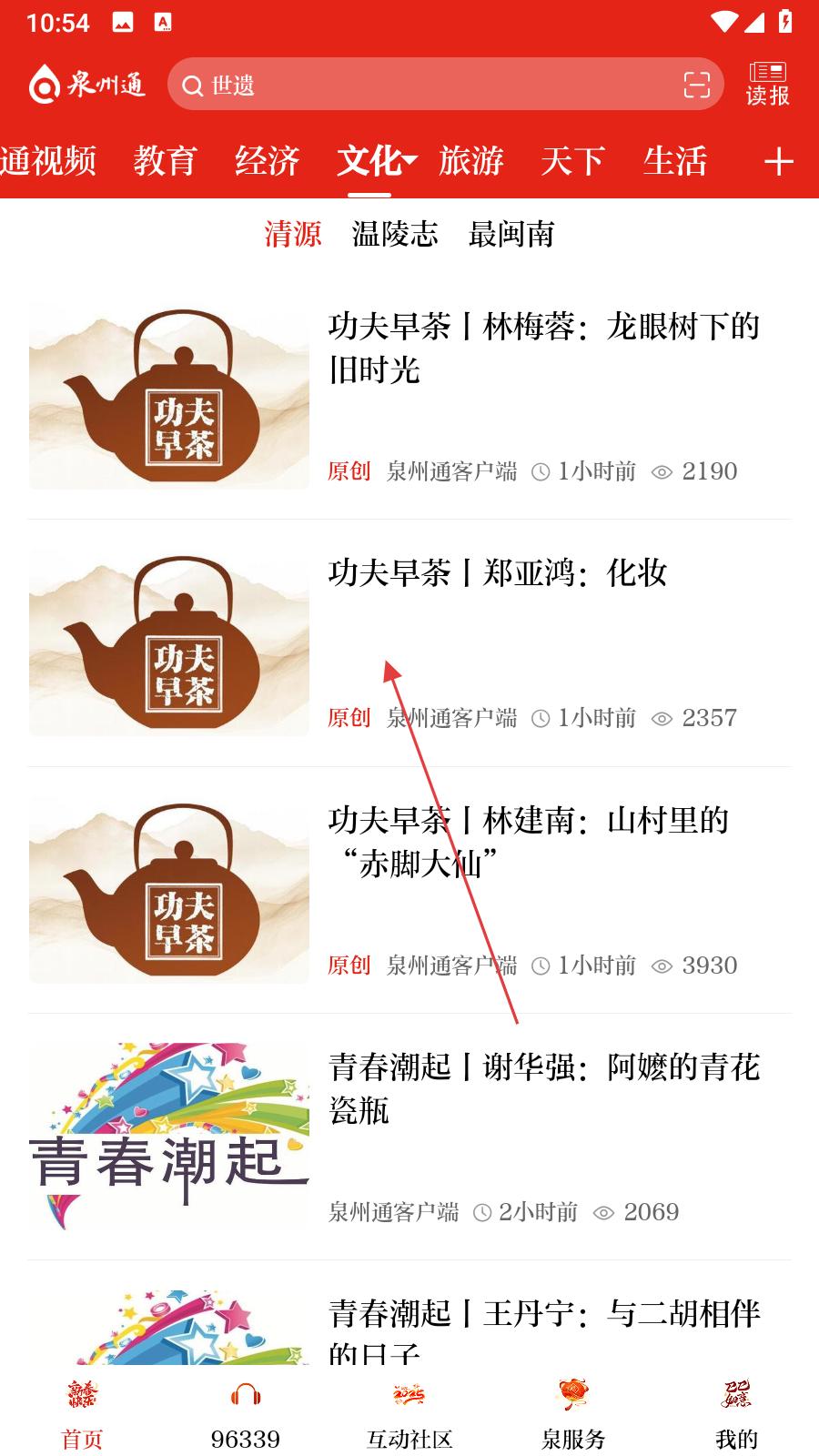819x1456 pixels.
Task: Open the 泉服务 tab
Action: point(573,1414)
